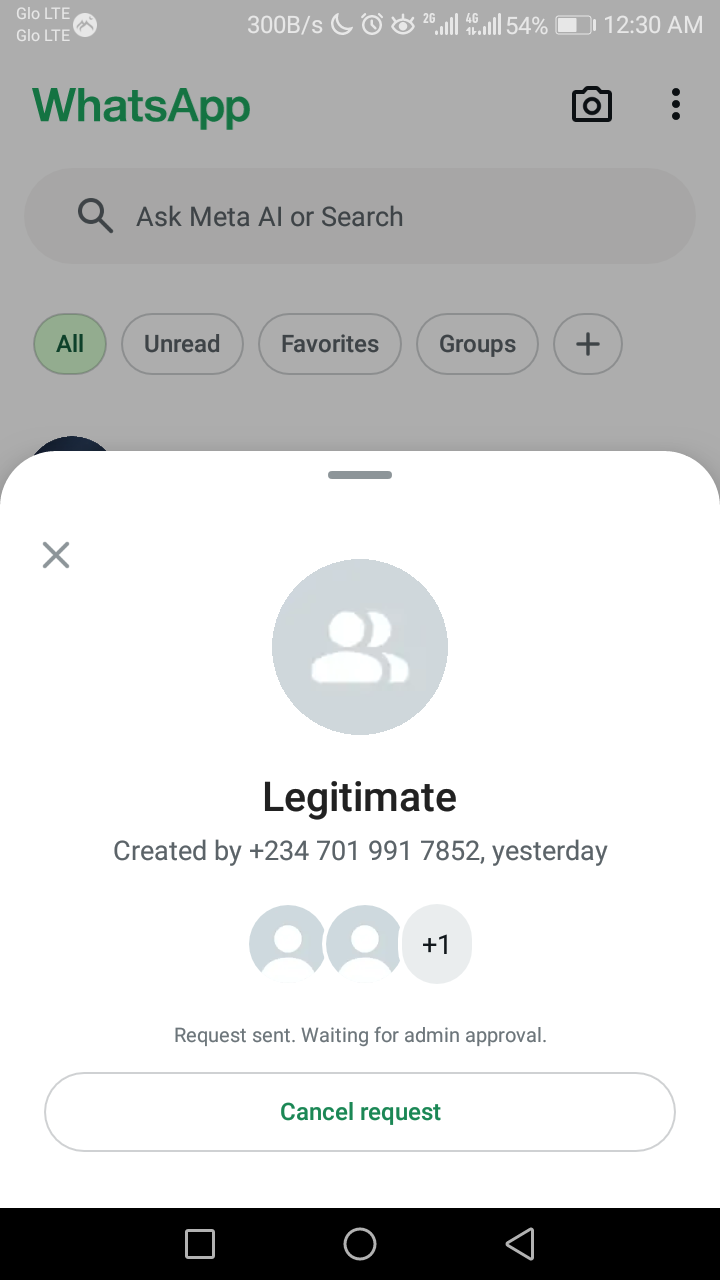Viewport: 720px width, 1280px height.
Task: Open the WhatsApp camera
Action: (x=591, y=105)
